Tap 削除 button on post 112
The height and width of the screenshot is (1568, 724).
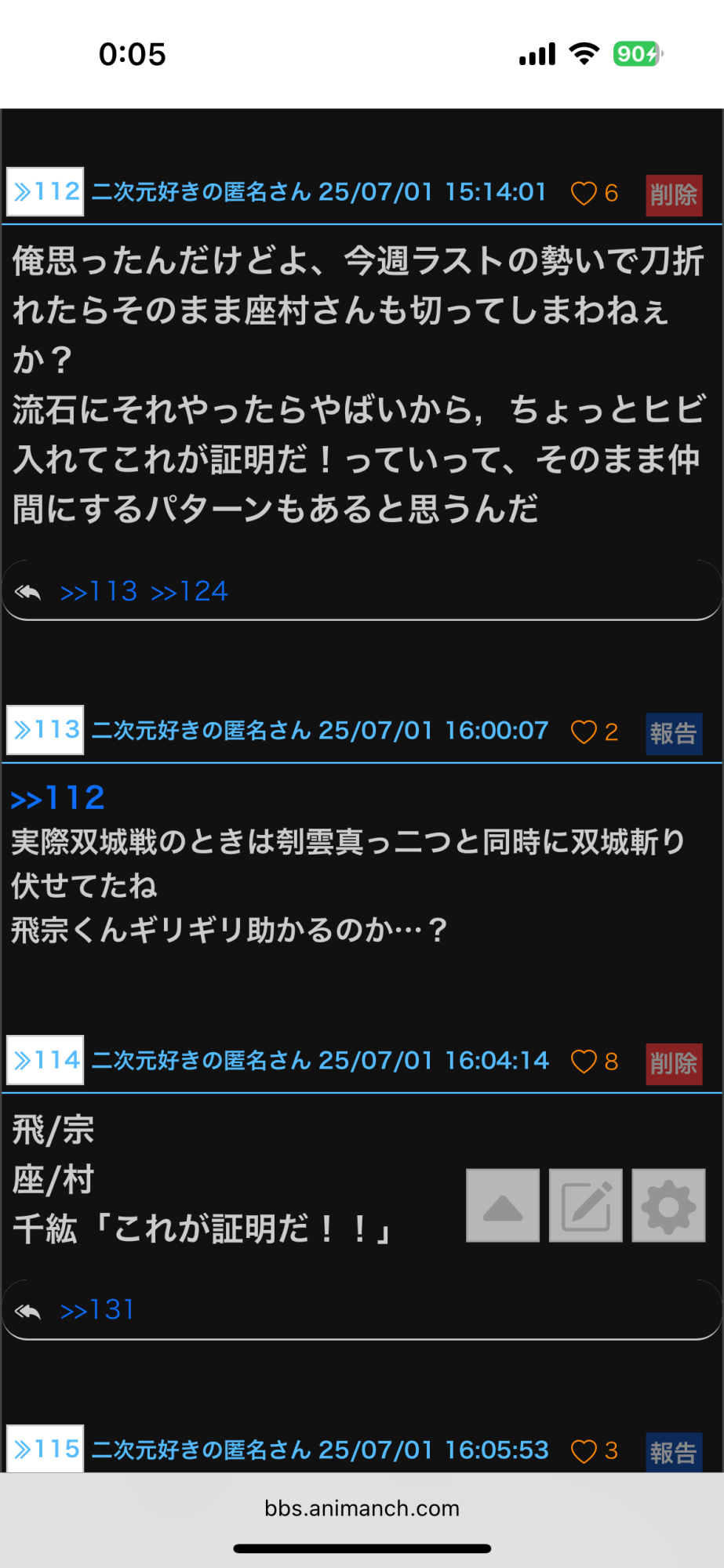coord(674,194)
